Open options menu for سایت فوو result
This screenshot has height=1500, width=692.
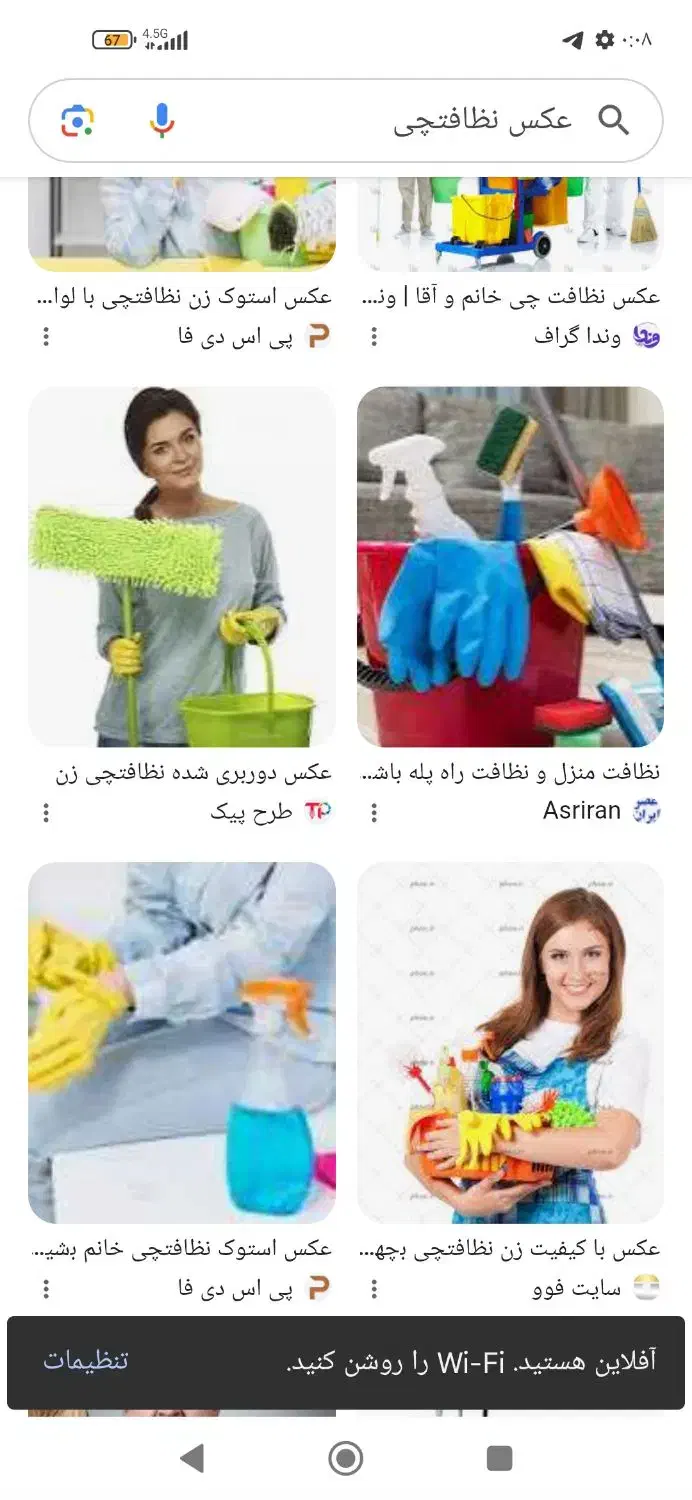(374, 1289)
